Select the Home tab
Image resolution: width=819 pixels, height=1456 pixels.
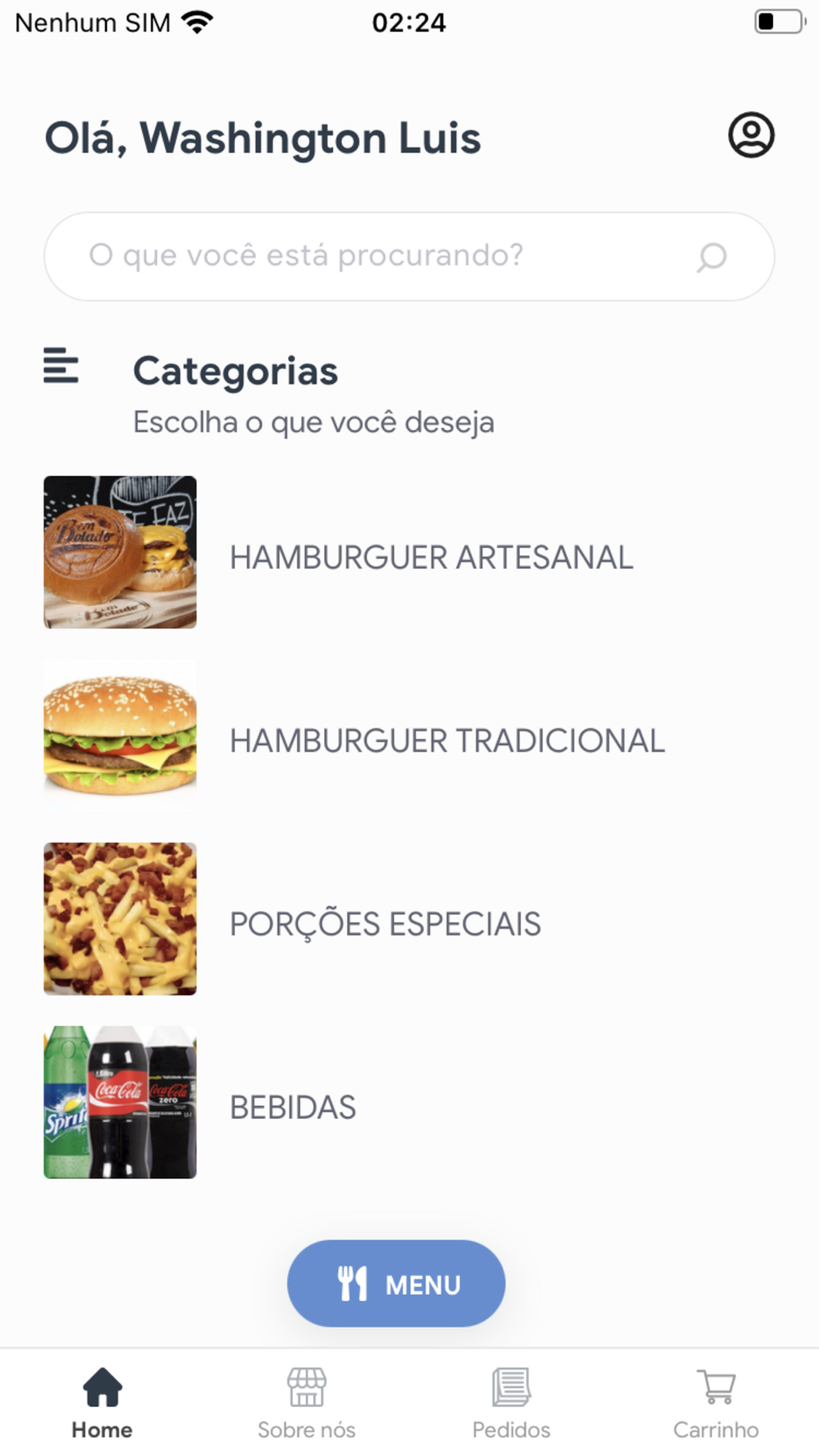[102, 1404]
